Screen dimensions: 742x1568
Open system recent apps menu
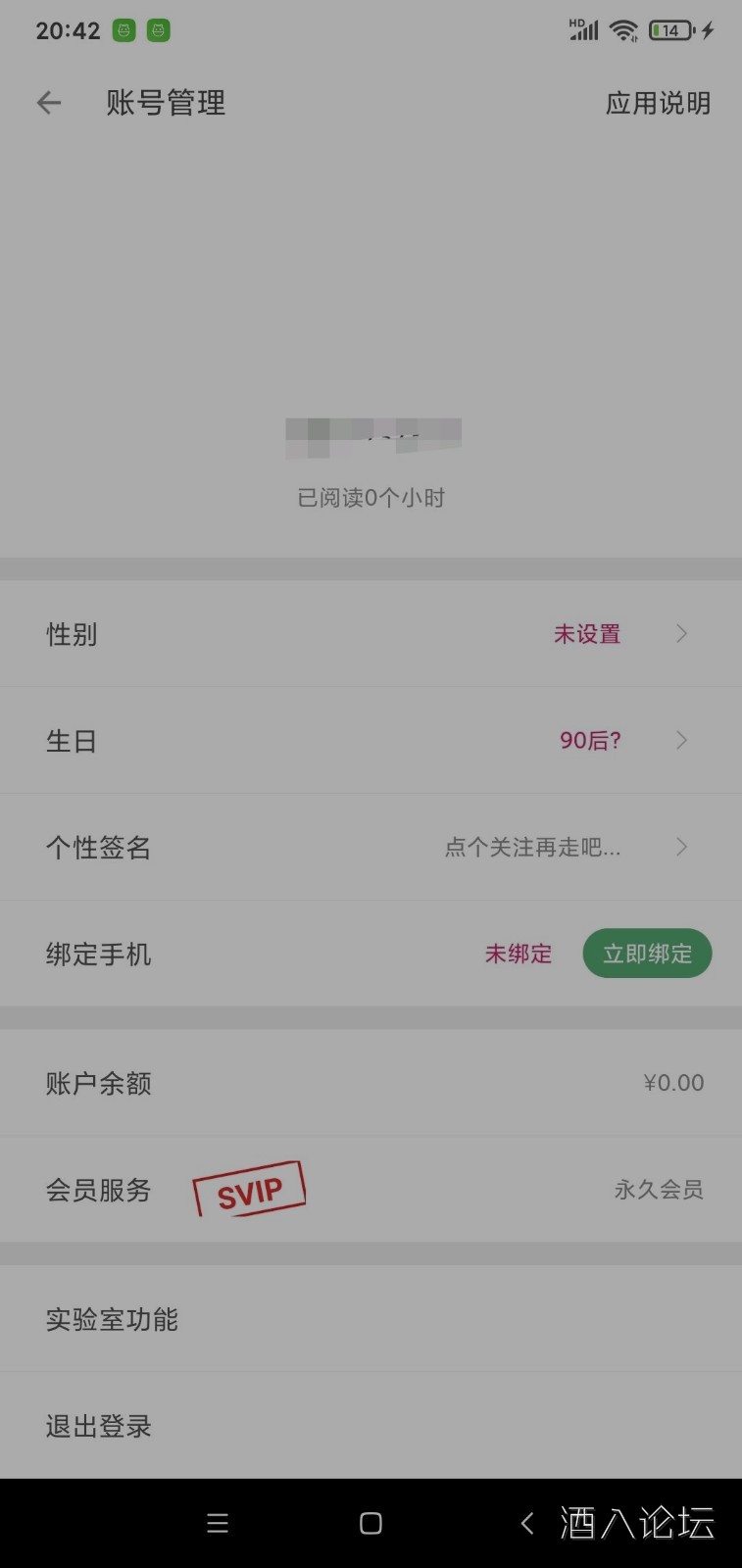coord(218,1523)
